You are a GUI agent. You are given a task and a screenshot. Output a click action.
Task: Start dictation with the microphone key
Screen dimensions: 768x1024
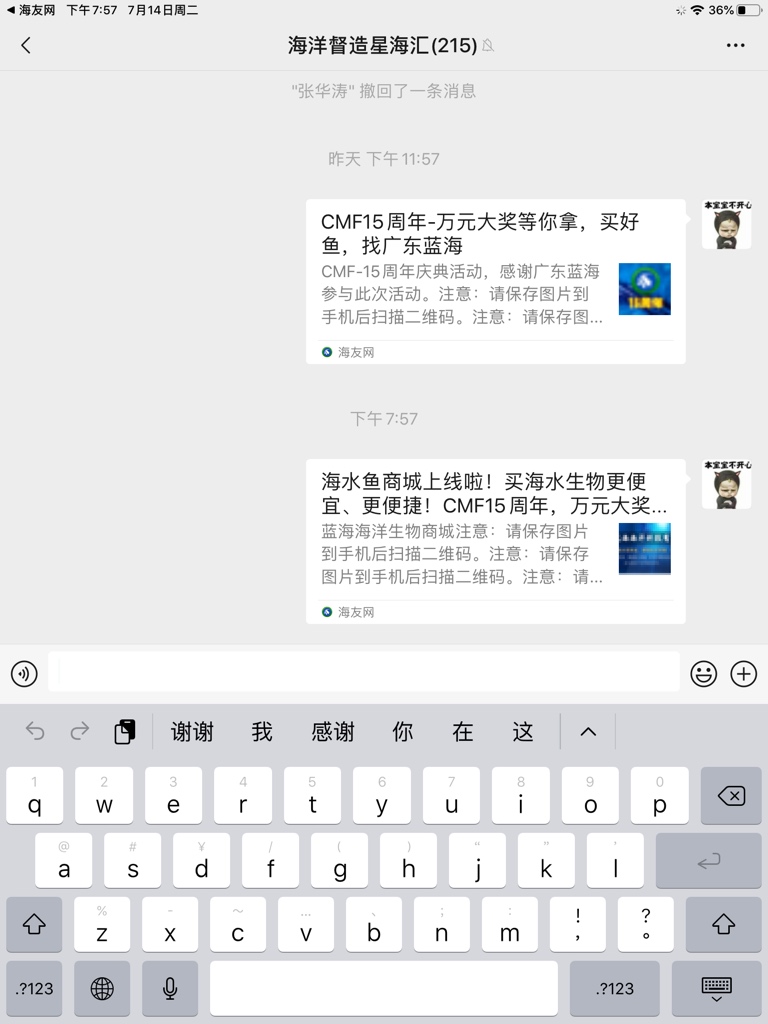[x=170, y=988]
